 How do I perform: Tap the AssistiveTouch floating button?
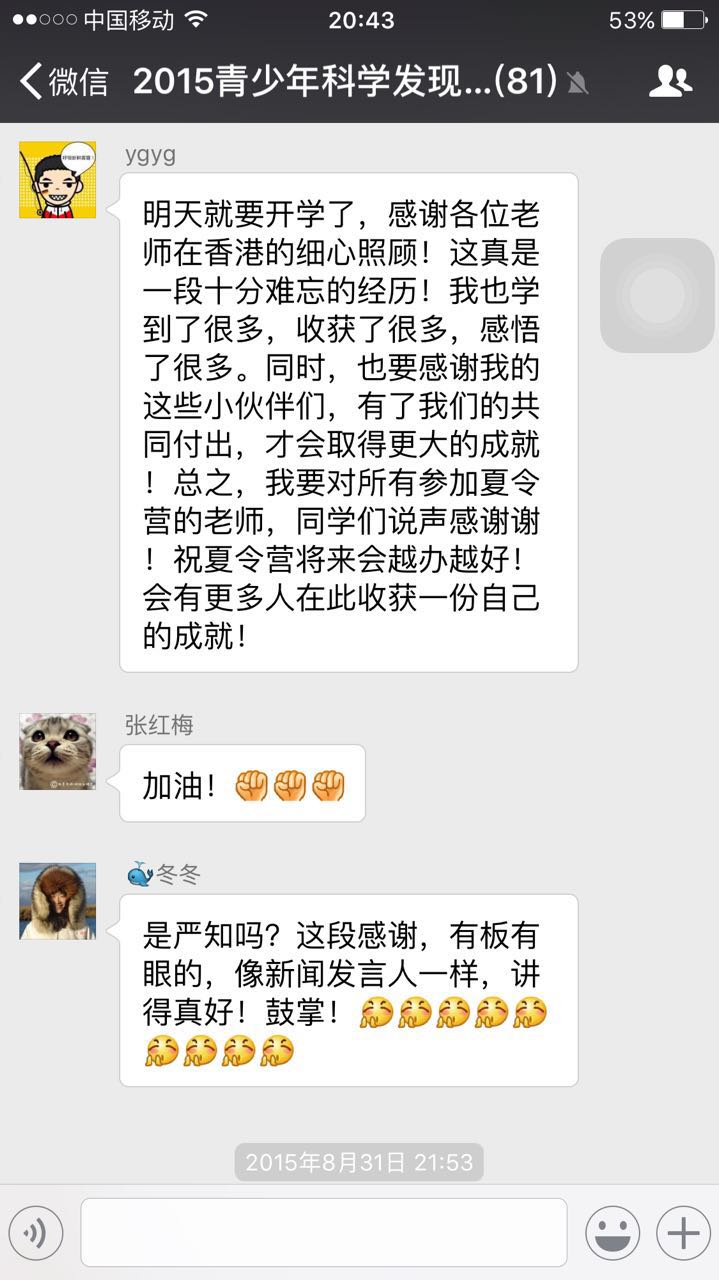pyautogui.click(x=657, y=295)
